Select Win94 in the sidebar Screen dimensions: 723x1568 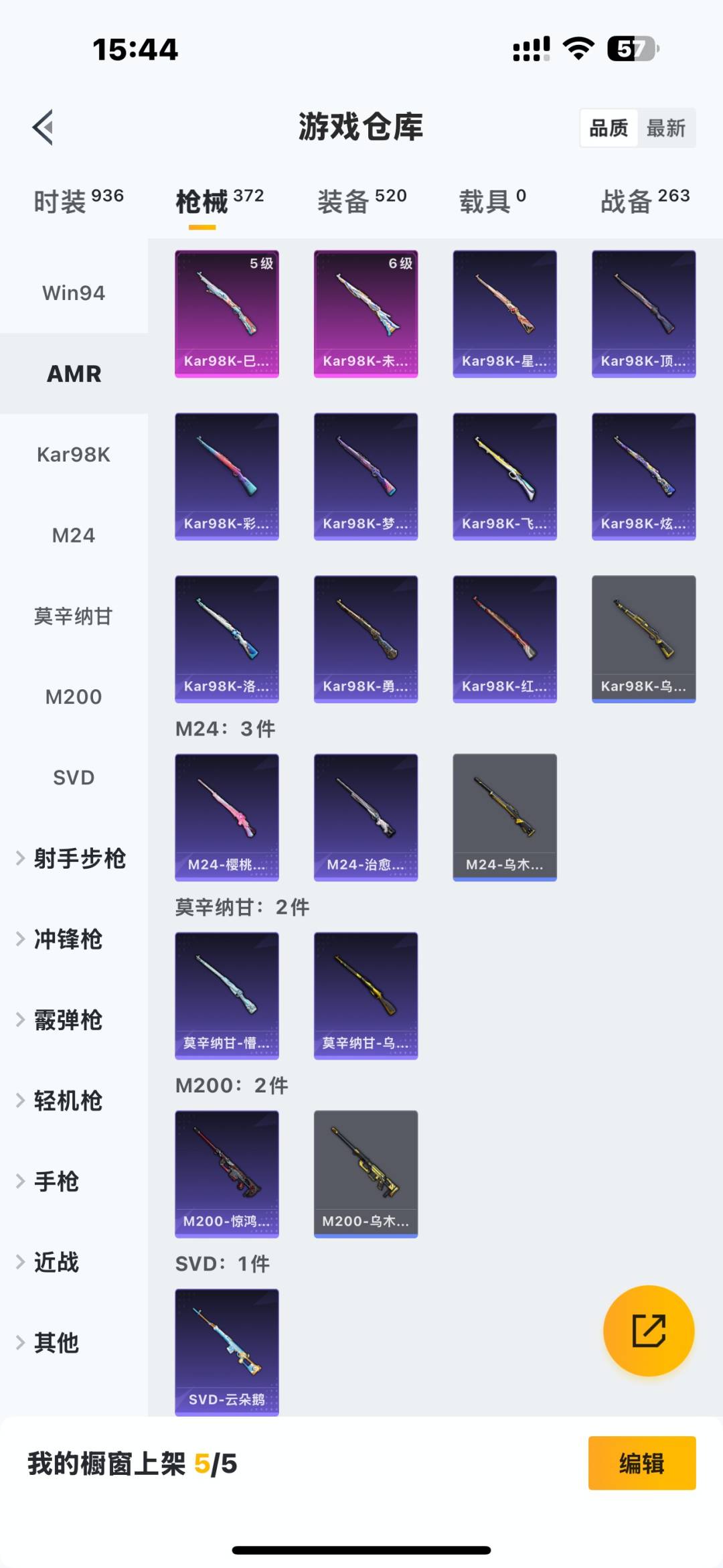74,293
